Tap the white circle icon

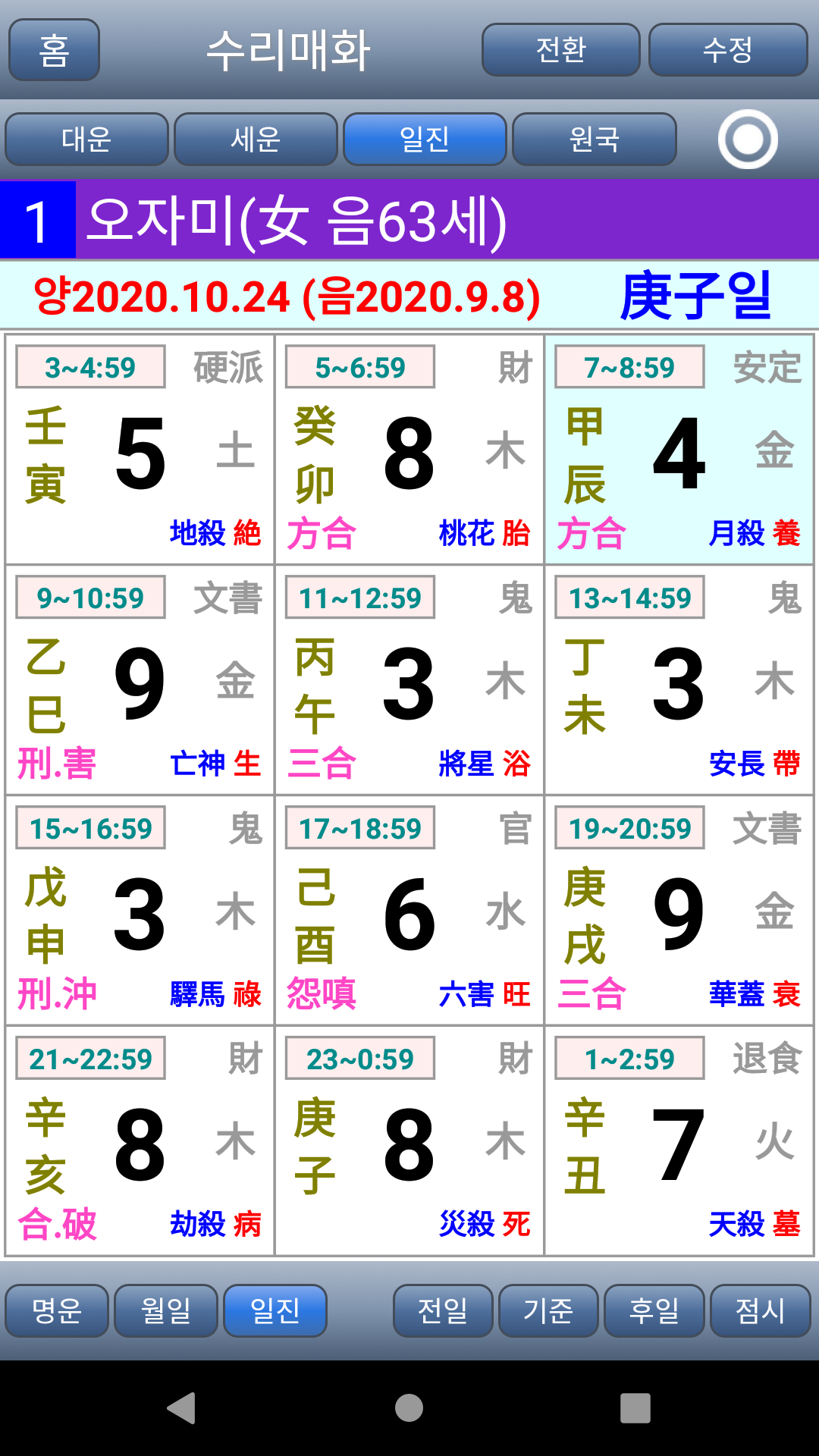click(x=748, y=140)
